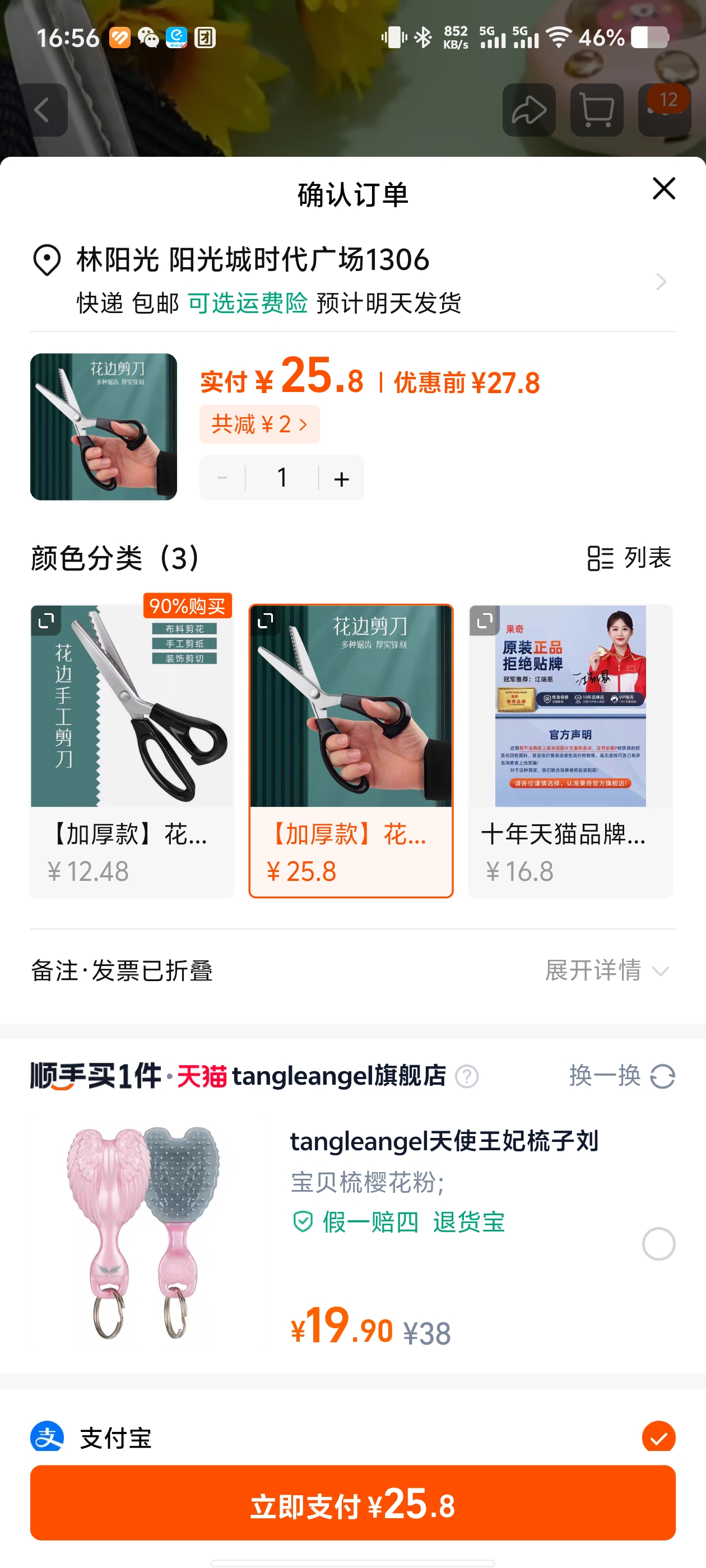Refresh add-on item with 换一换
Viewport: 706px width, 1568px height.
621,1076
